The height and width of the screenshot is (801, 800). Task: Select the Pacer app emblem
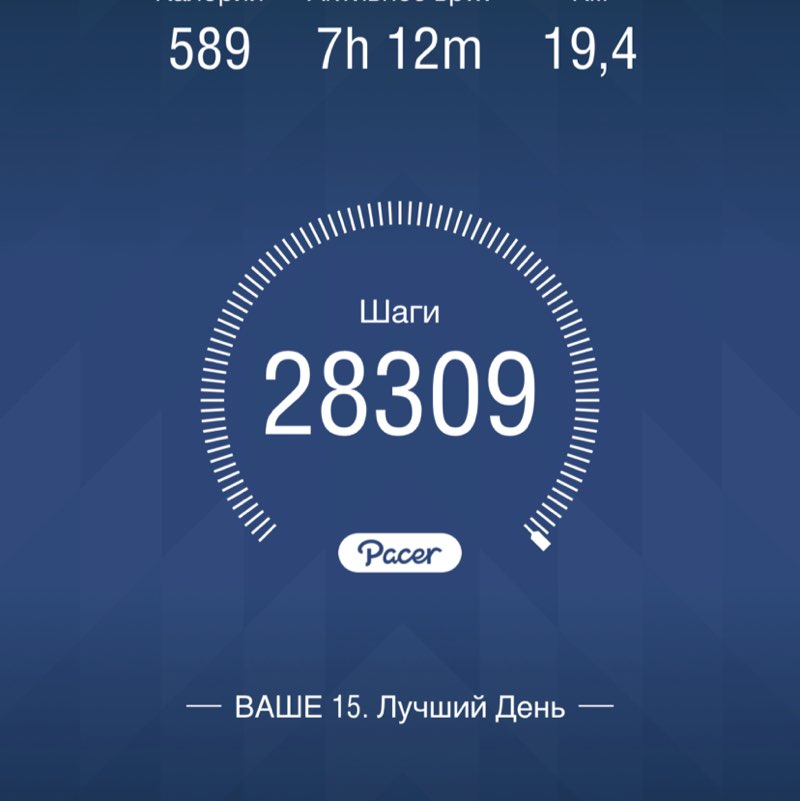coord(400,550)
